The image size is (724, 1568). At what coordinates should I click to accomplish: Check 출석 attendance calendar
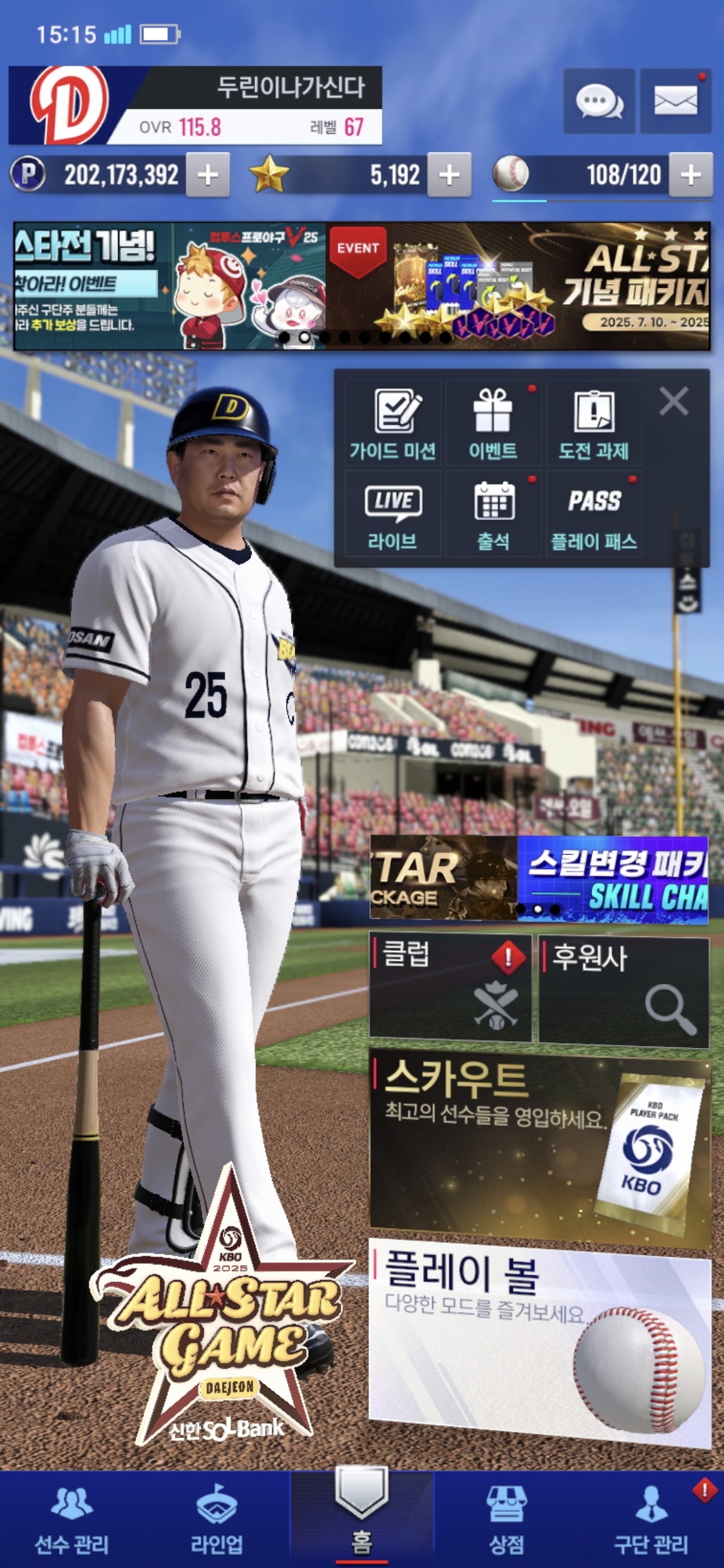[493, 513]
